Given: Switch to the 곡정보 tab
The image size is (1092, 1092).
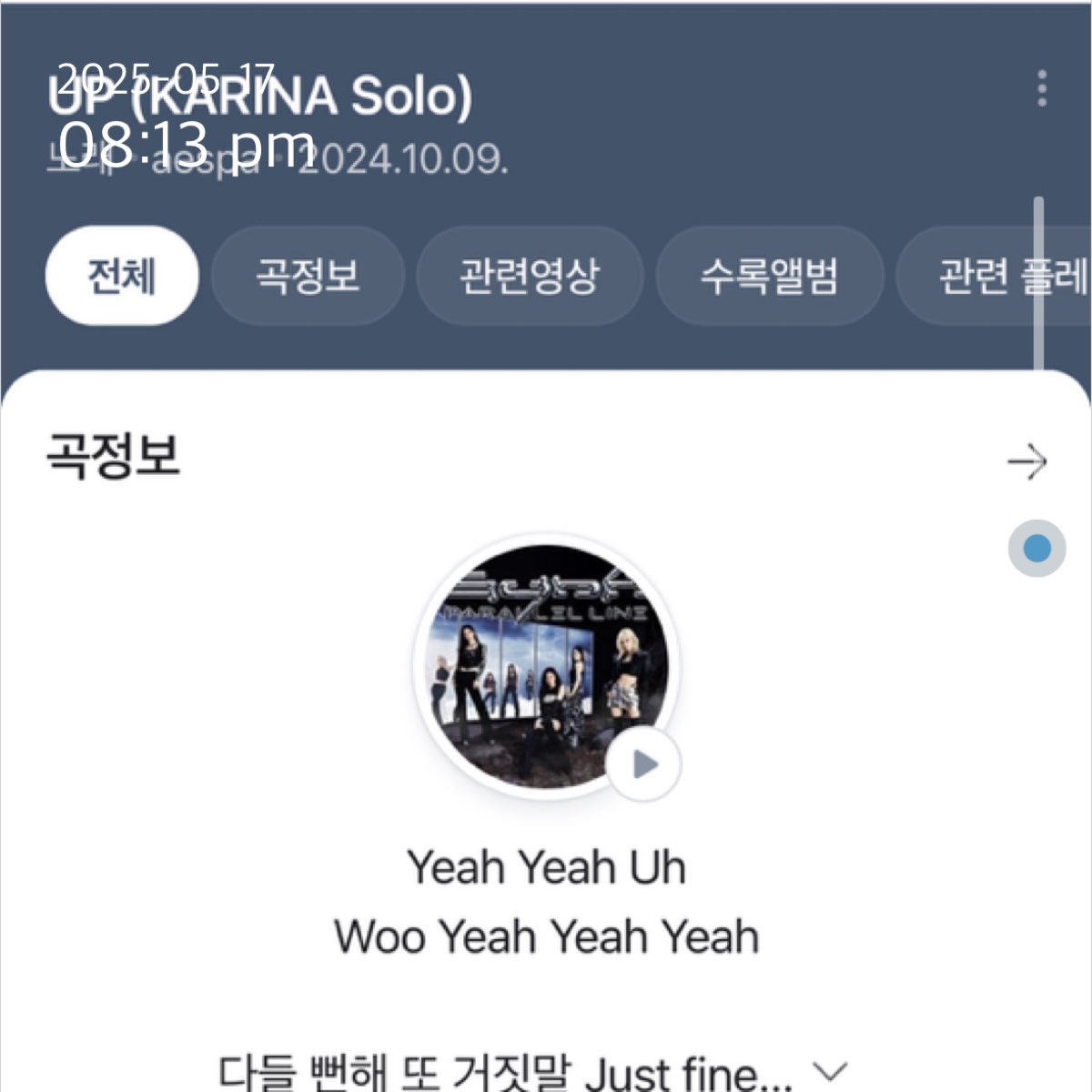Looking at the screenshot, I should pos(308,276).
